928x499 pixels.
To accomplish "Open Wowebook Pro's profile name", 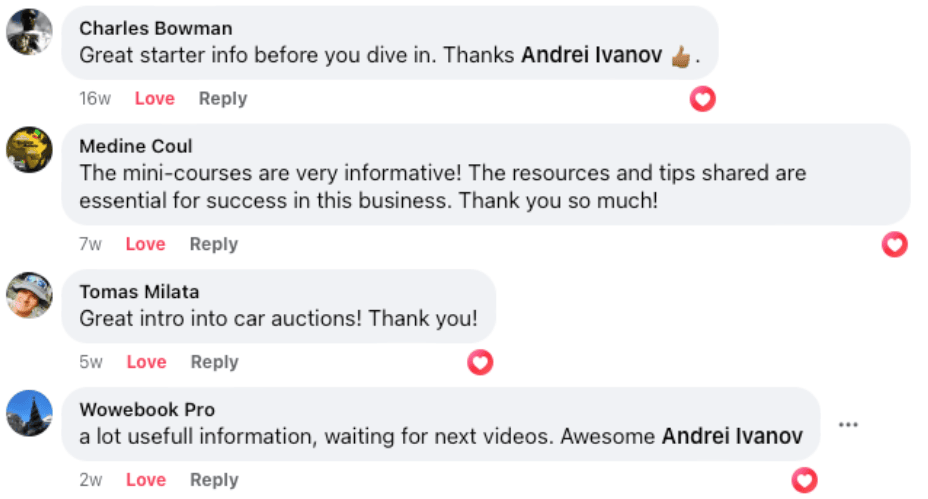I will 147,410.
